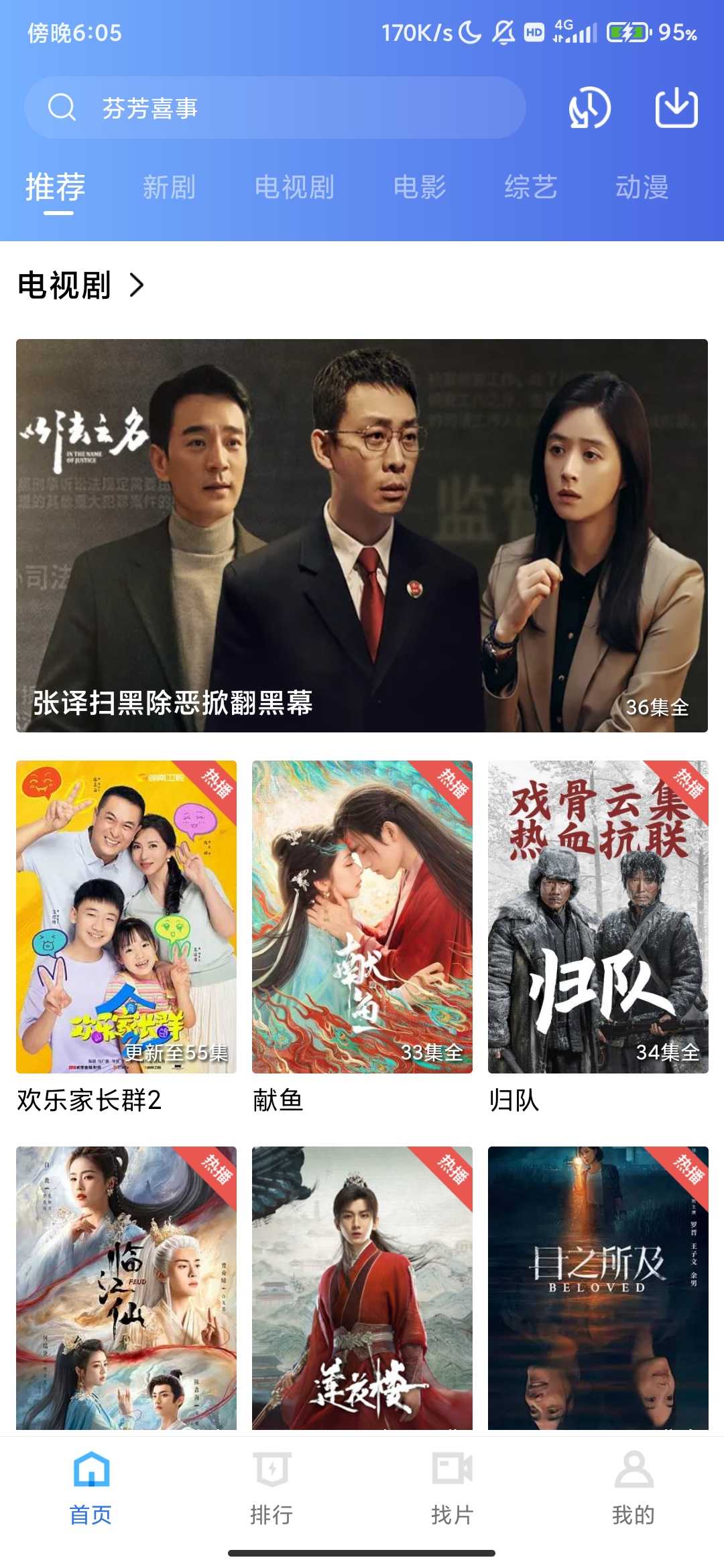The width and height of the screenshot is (724, 1568).
Task: Switch to the 综艺 tab
Action: 531,187
